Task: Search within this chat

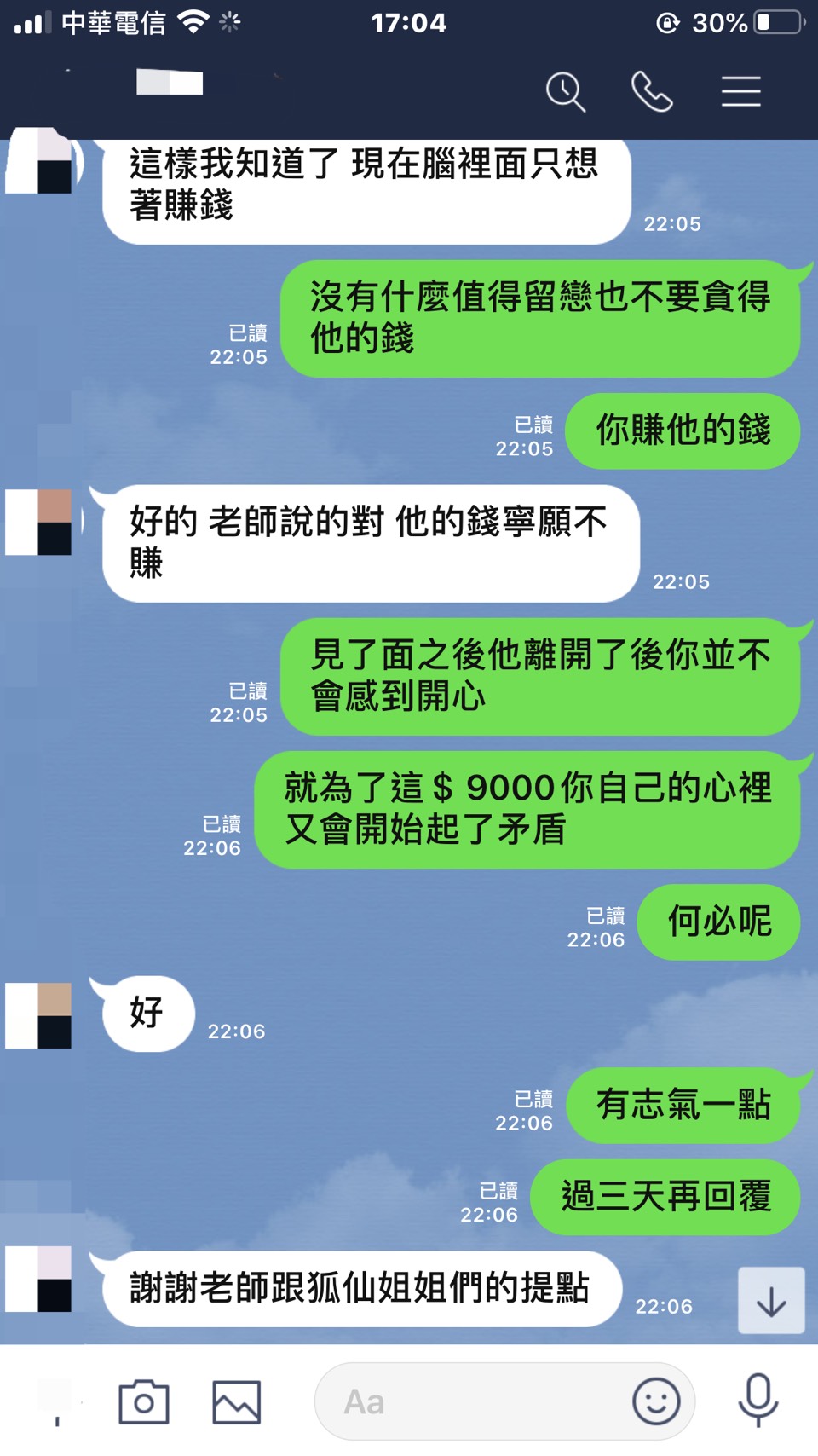Action: click(566, 91)
